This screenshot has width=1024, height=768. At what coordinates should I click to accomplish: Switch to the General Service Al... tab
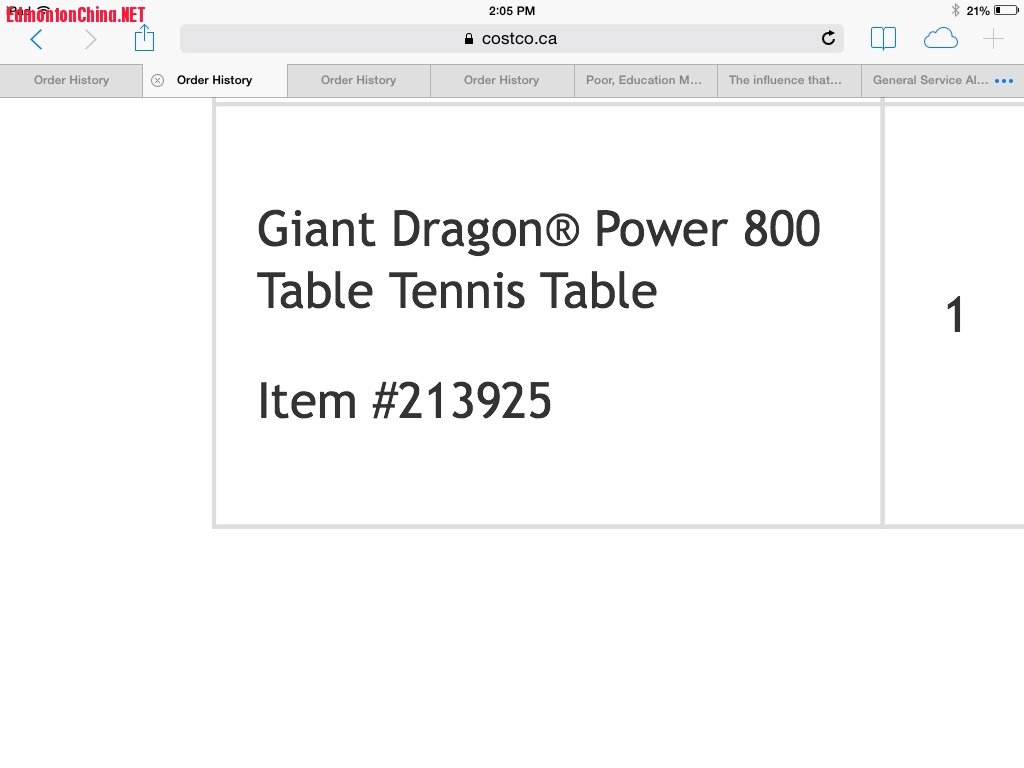[x=929, y=80]
